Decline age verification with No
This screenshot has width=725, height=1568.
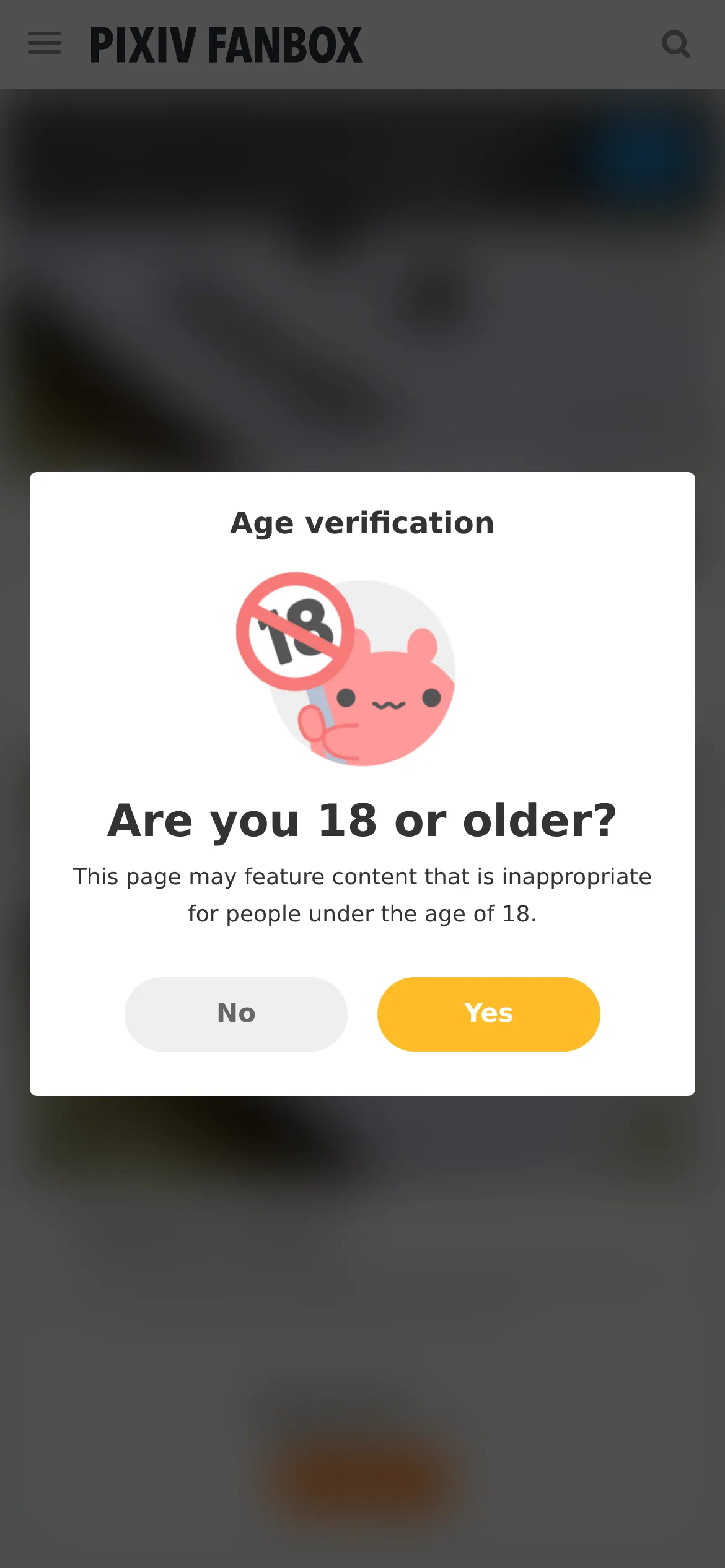236,1014
